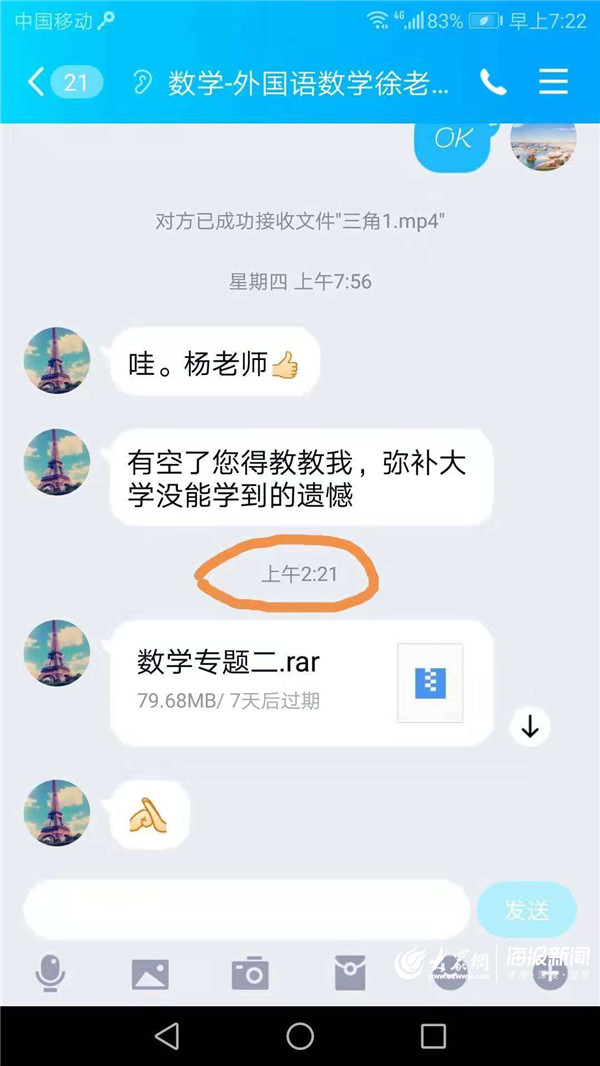Jump to latest message with down arrow
The width and height of the screenshot is (600, 1066).
point(530,727)
